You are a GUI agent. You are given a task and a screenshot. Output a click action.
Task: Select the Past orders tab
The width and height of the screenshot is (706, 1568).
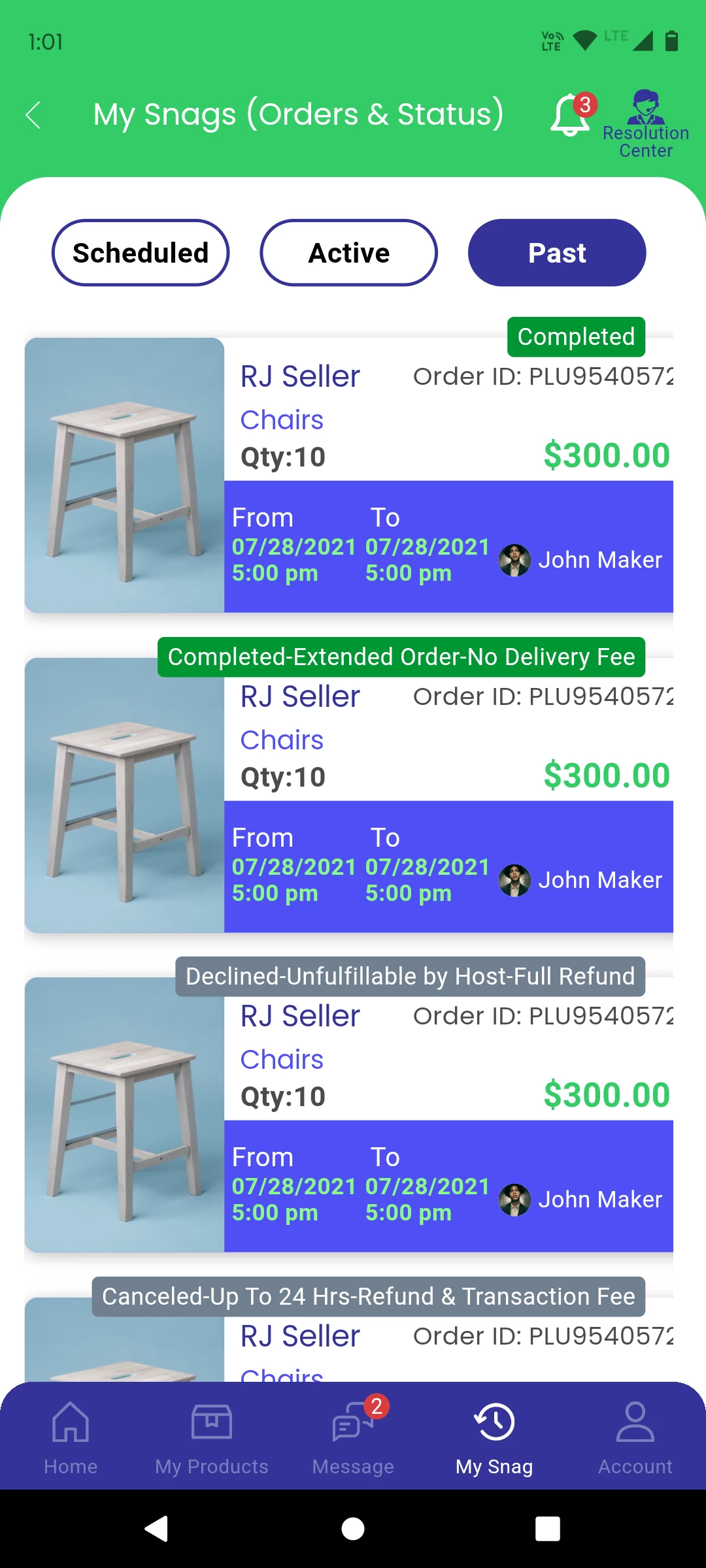pyautogui.click(x=557, y=253)
